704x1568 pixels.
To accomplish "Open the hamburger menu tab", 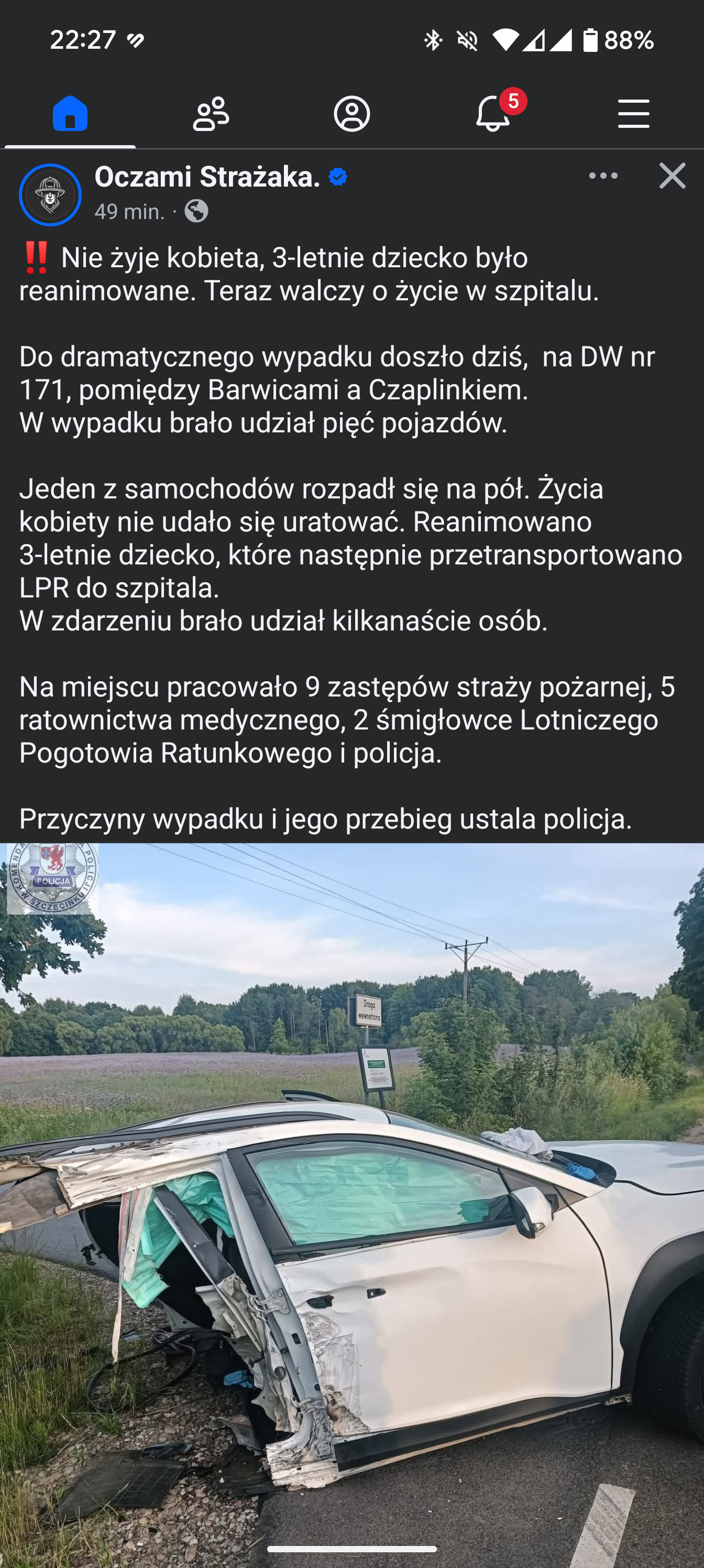I will pyautogui.click(x=633, y=114).
